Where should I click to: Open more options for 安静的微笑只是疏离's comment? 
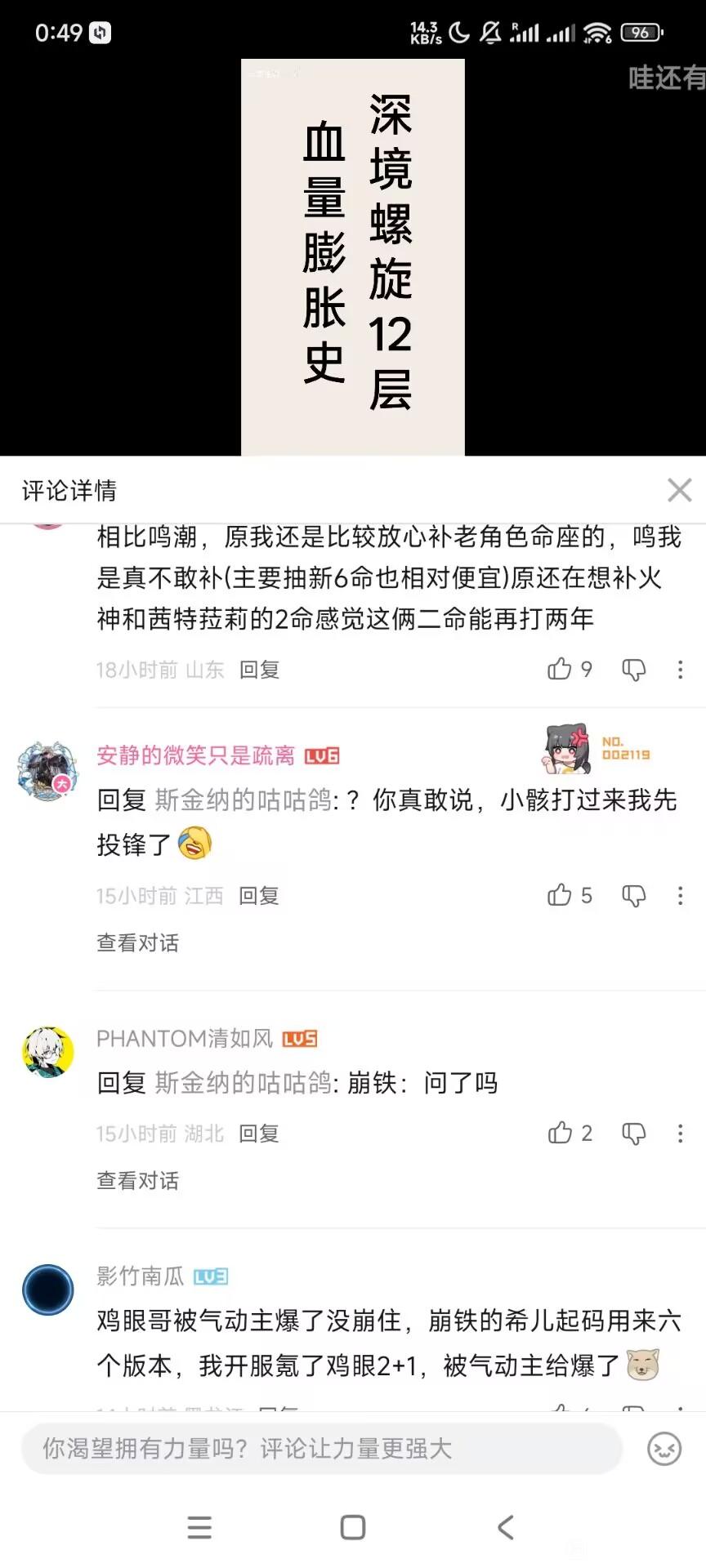point(680,896)
